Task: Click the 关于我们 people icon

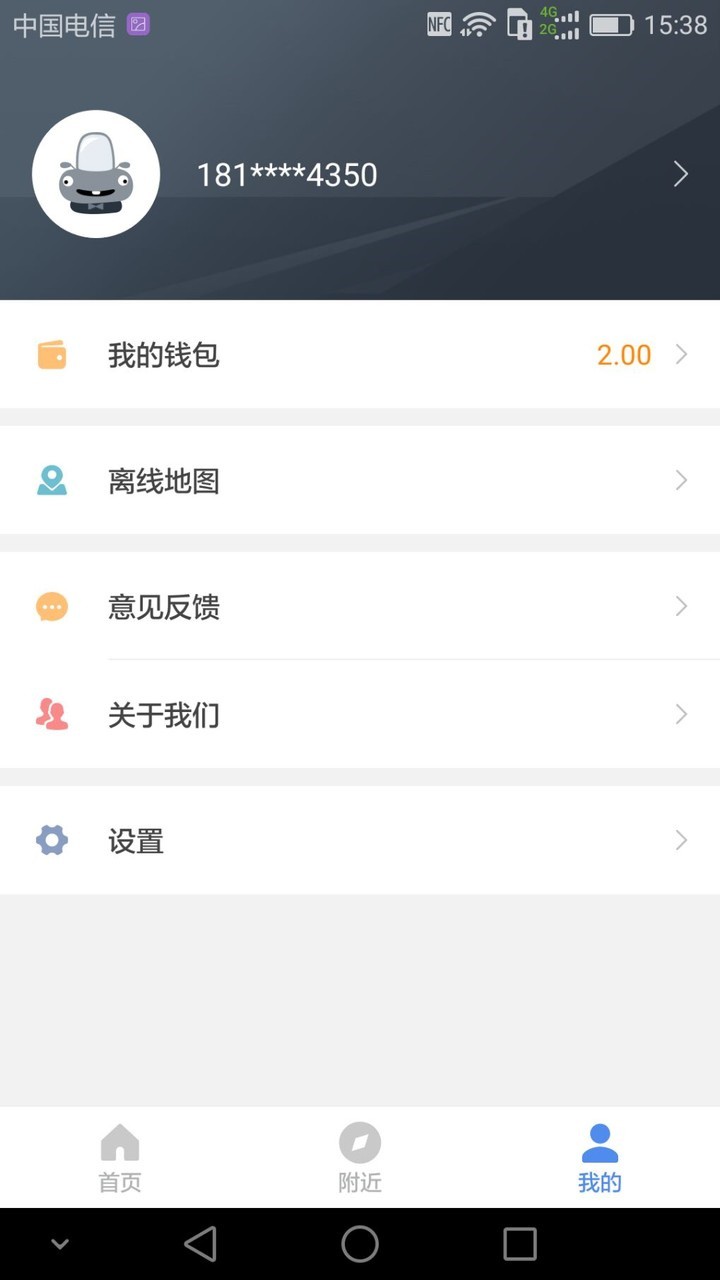Action: pyautogui.click(x=51, y=714)
